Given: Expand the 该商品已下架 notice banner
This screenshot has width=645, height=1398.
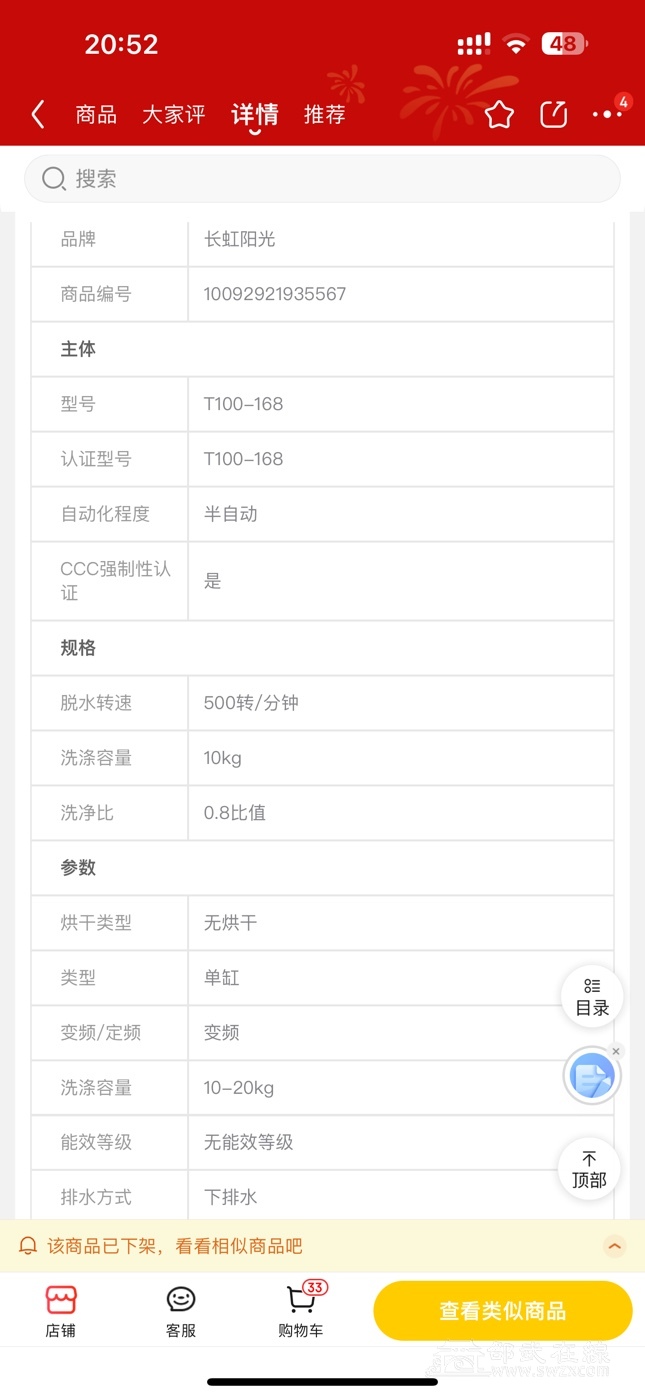Looking at the screenshot, I should click(615, 1246).
